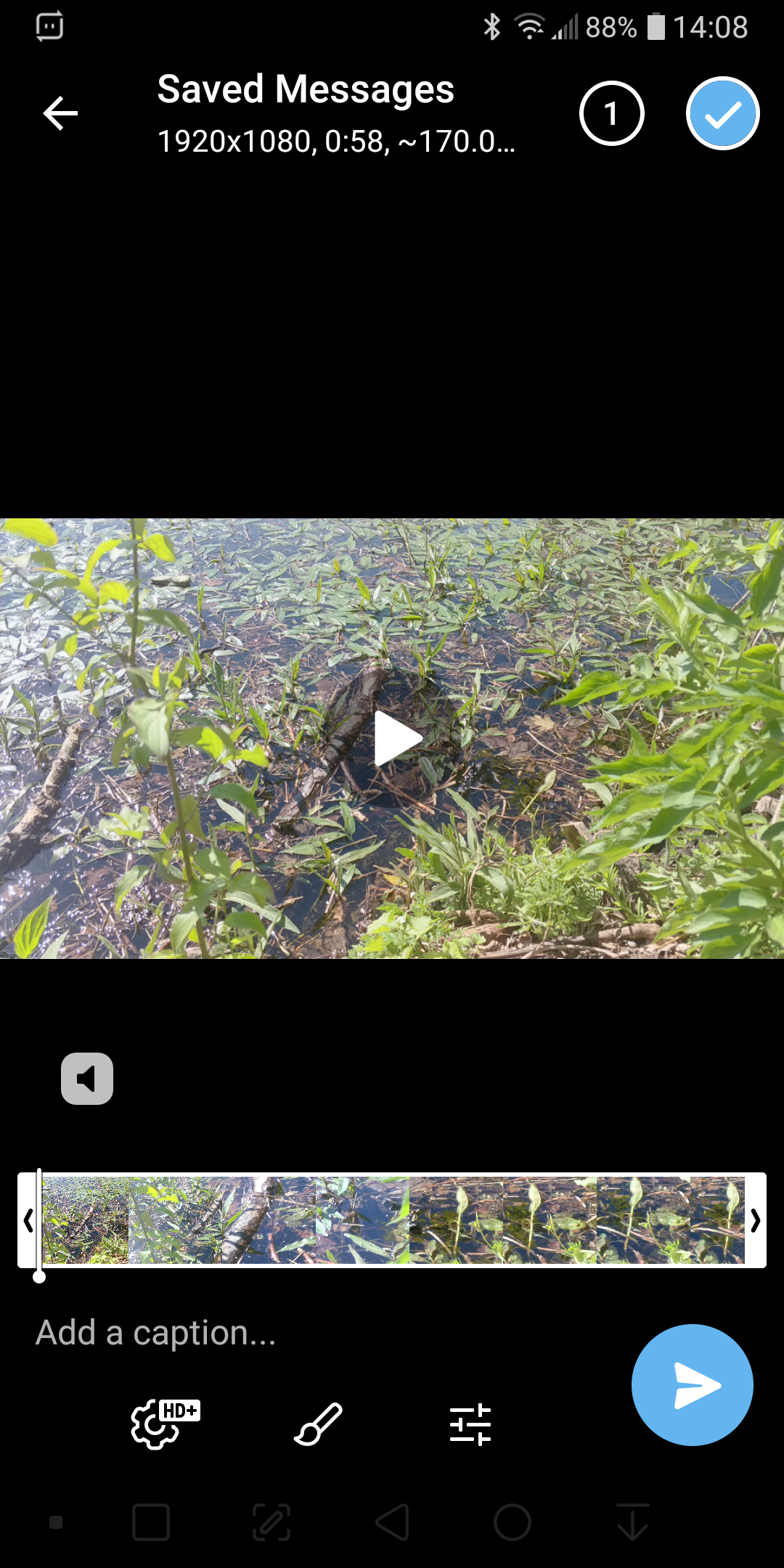784x1568 pixels.
Task: Add a caption to the video
Action: coord(290,1333)
